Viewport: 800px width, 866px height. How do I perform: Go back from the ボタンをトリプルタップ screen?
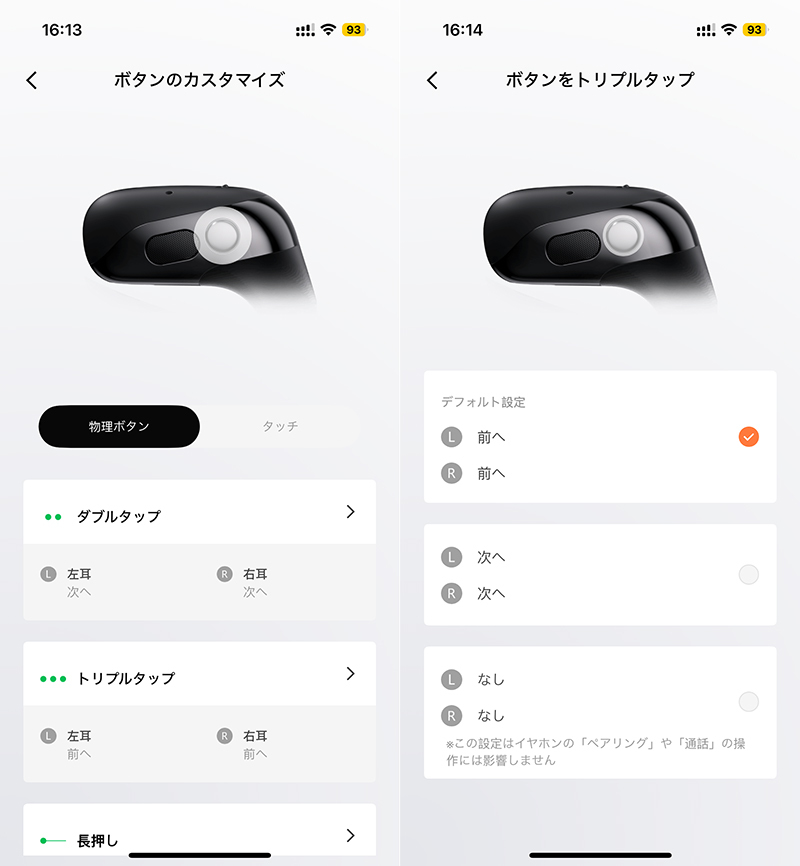[x=432, y=80]
